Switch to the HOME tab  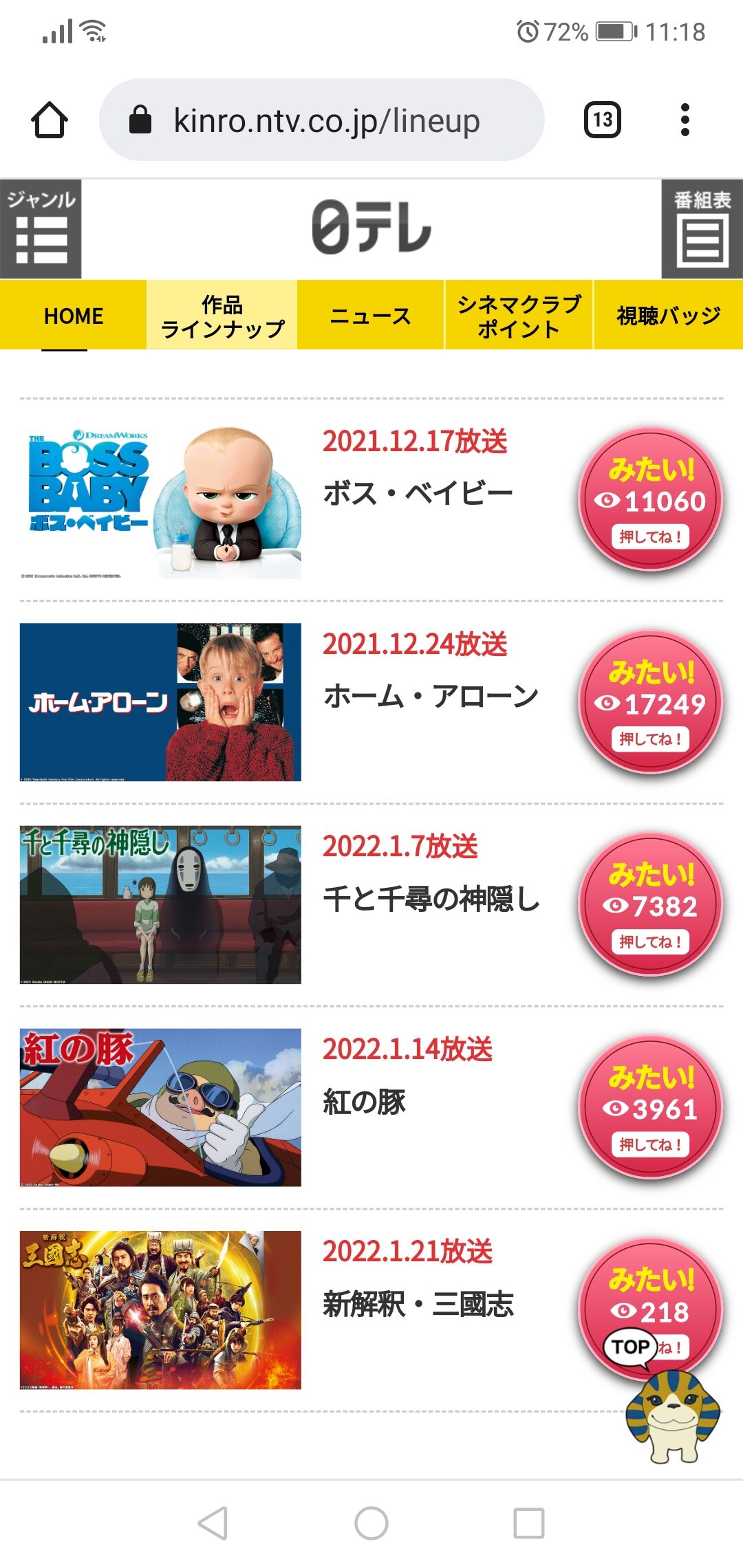pos(73,316)
